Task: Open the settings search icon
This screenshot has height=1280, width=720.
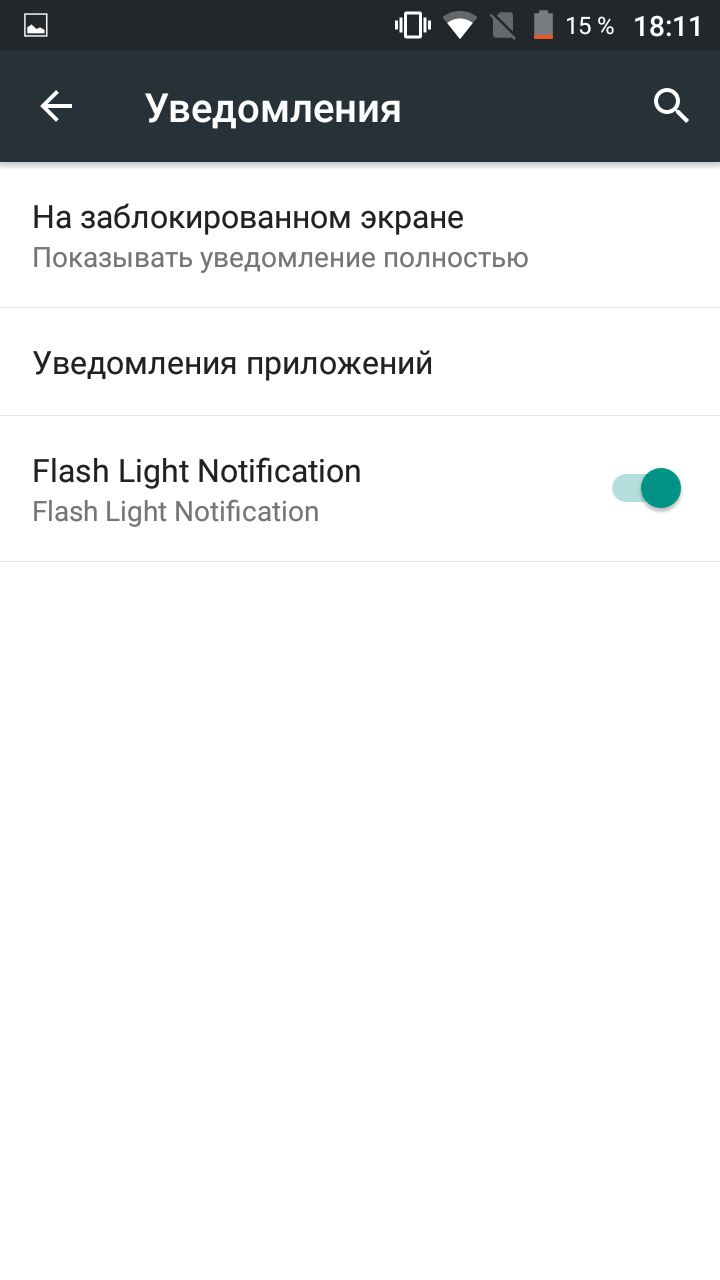Action: tap(671, 106)
